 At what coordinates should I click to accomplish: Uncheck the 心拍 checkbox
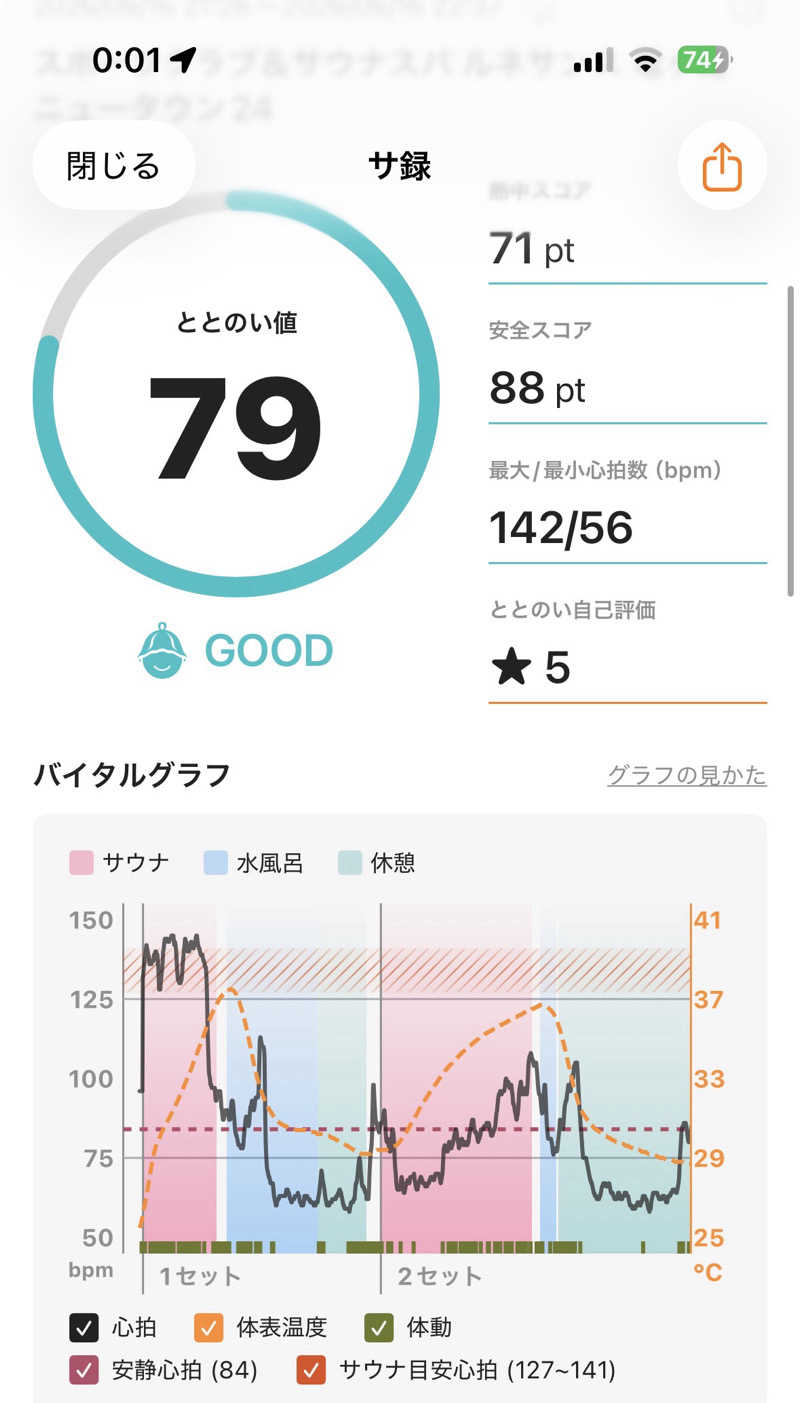click(83, 1328)
